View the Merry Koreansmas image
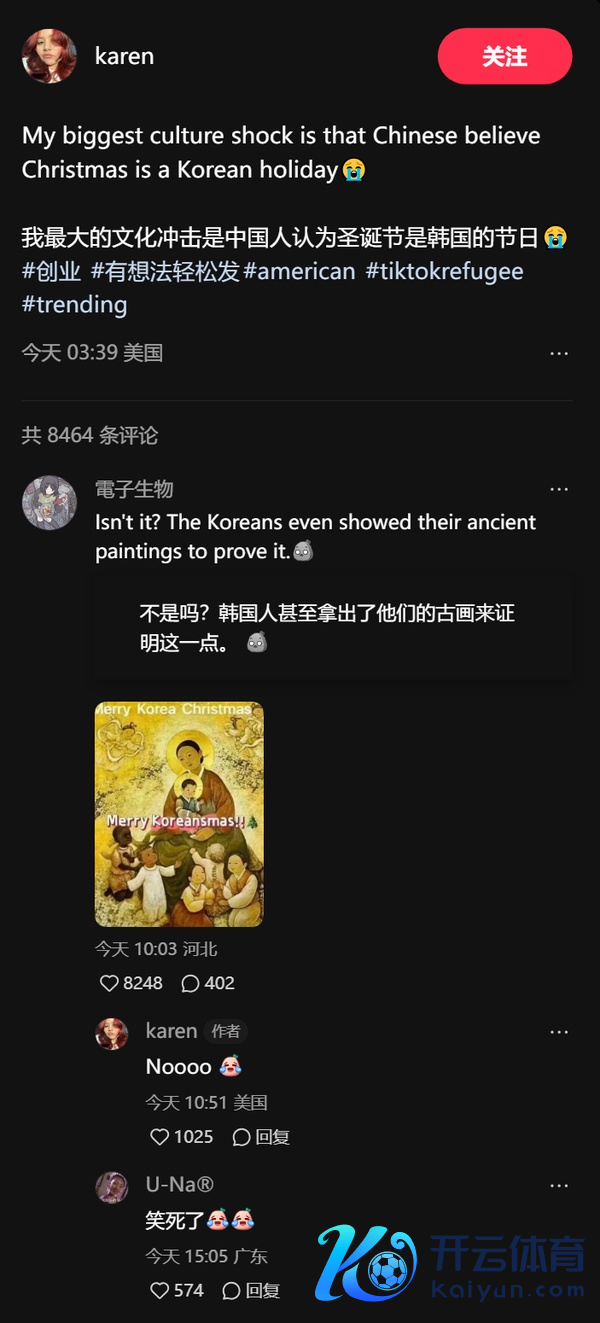The width and height of the screenshot is (600, 1323). 179,813
